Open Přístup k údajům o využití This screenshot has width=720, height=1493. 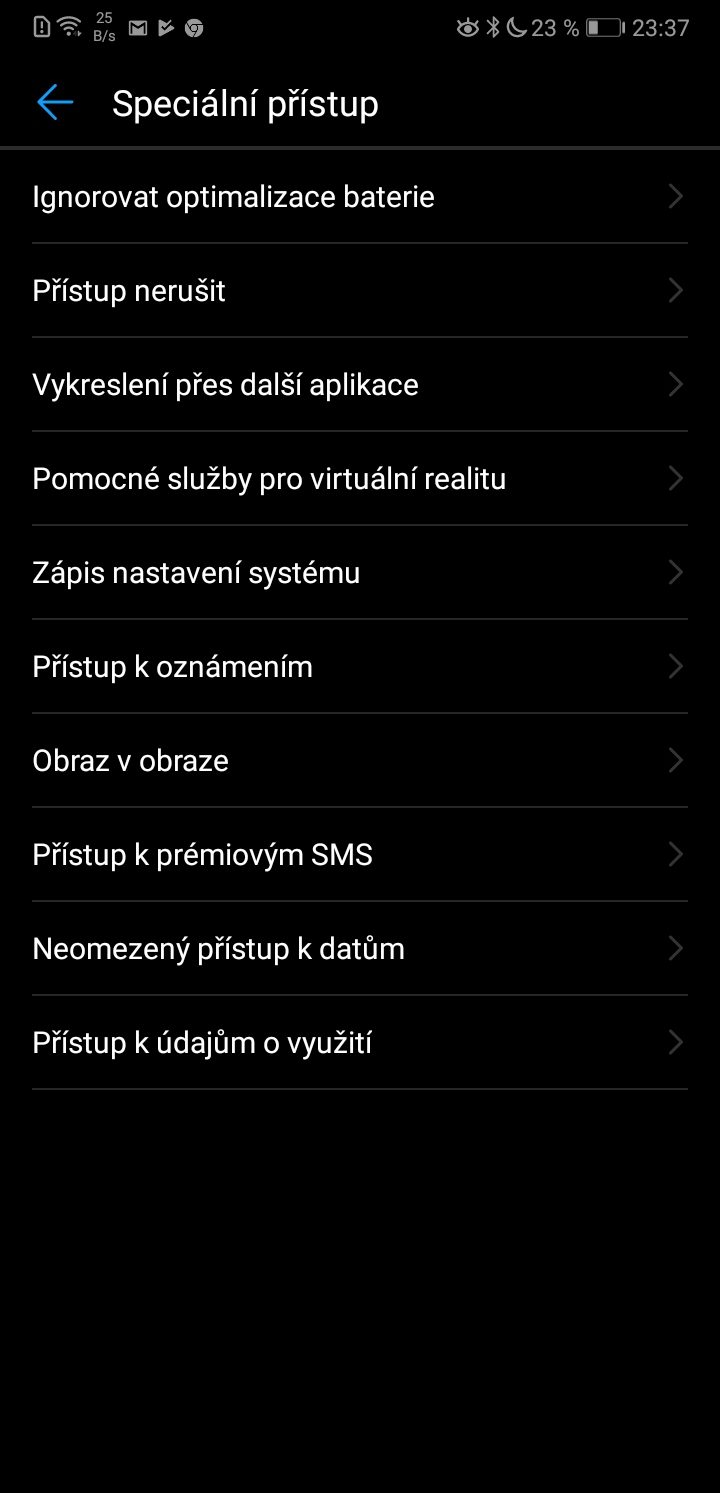(x=360, y=1043)
